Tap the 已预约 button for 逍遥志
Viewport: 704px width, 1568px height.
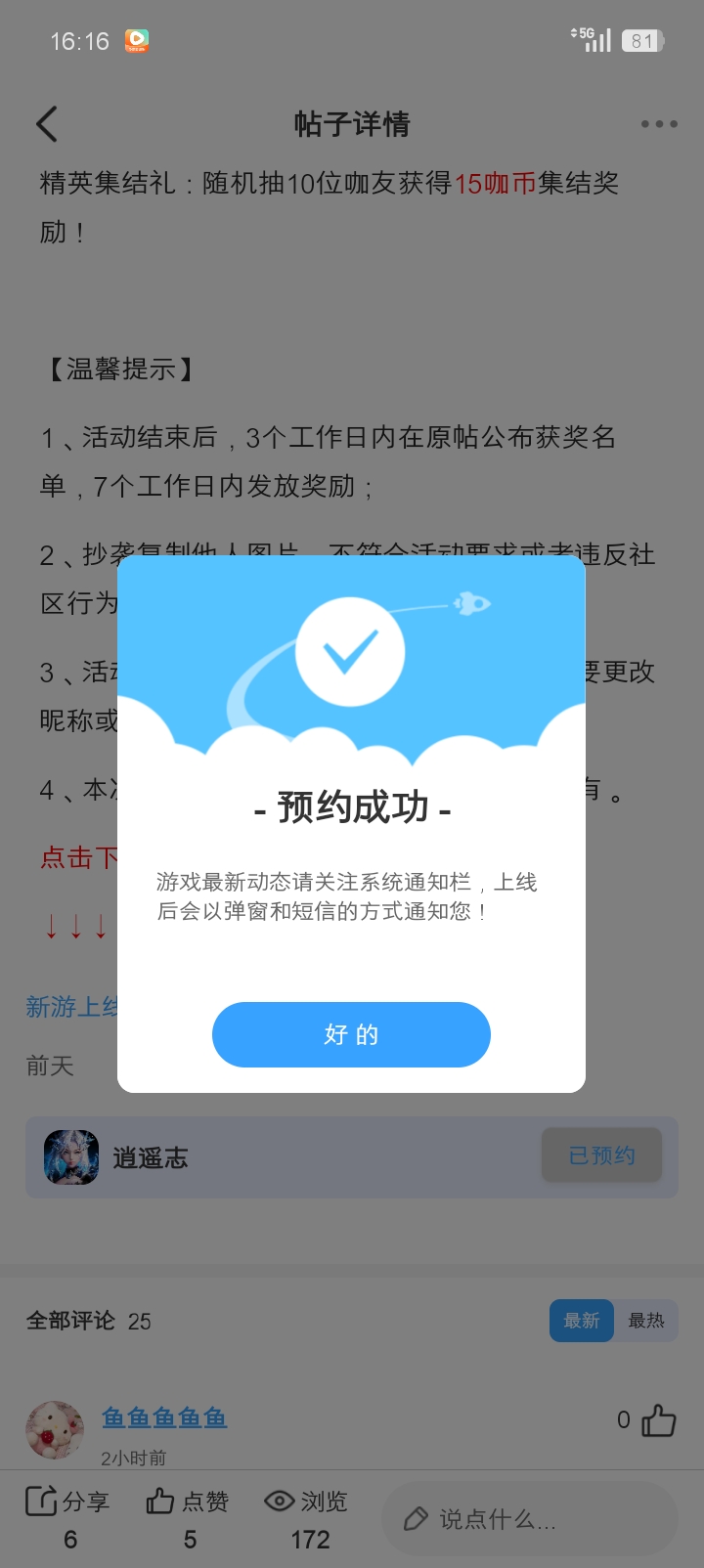coord(601,1155)
